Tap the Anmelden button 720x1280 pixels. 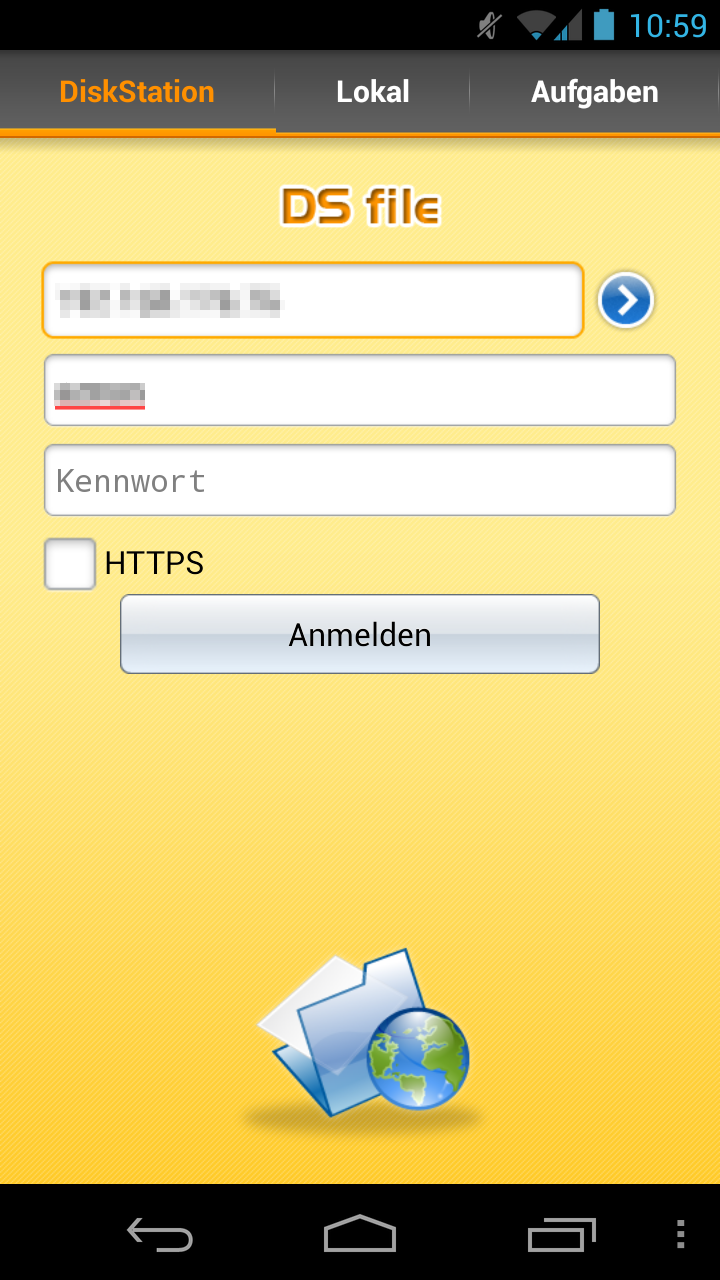(360, 634)
